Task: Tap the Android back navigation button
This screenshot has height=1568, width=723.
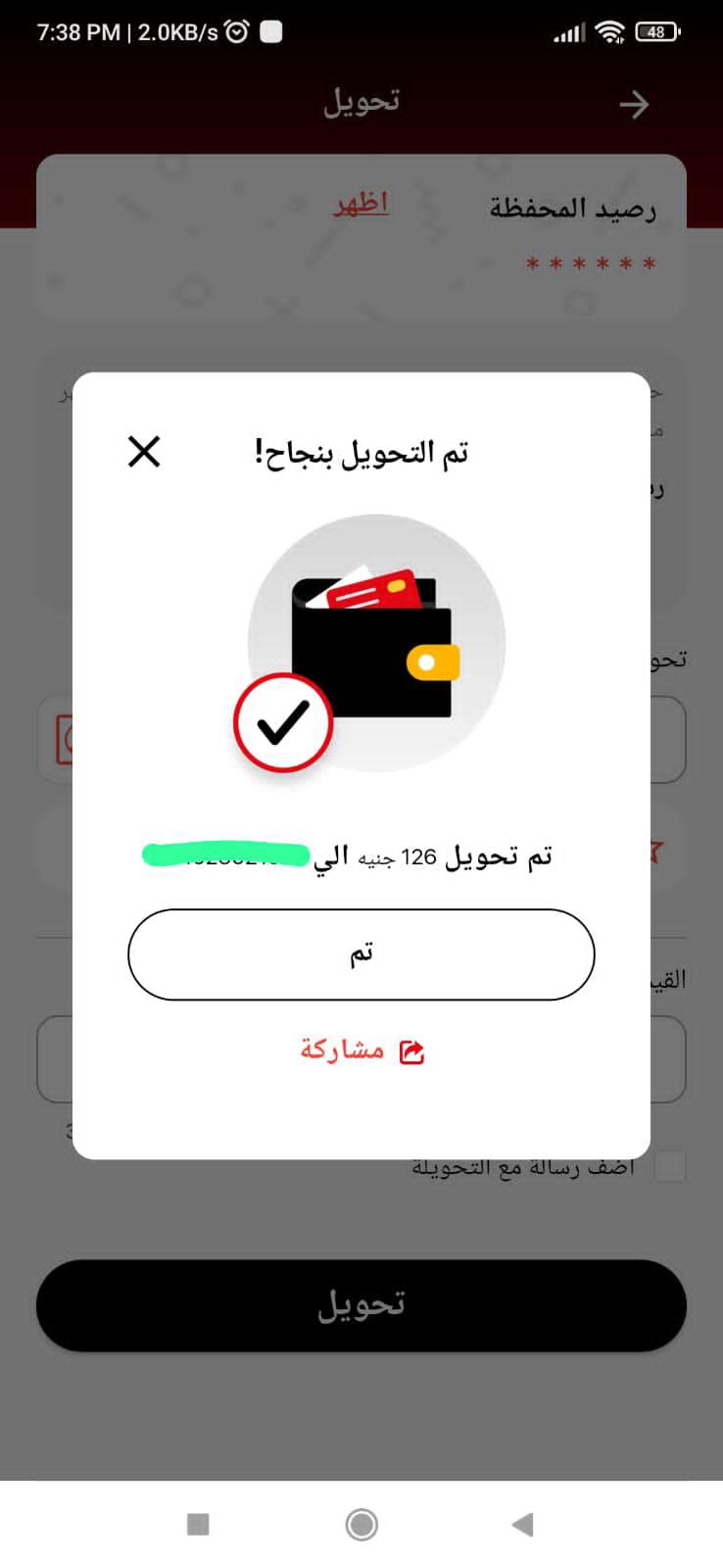Action: pyautogui.click(x=523, y=1524)
